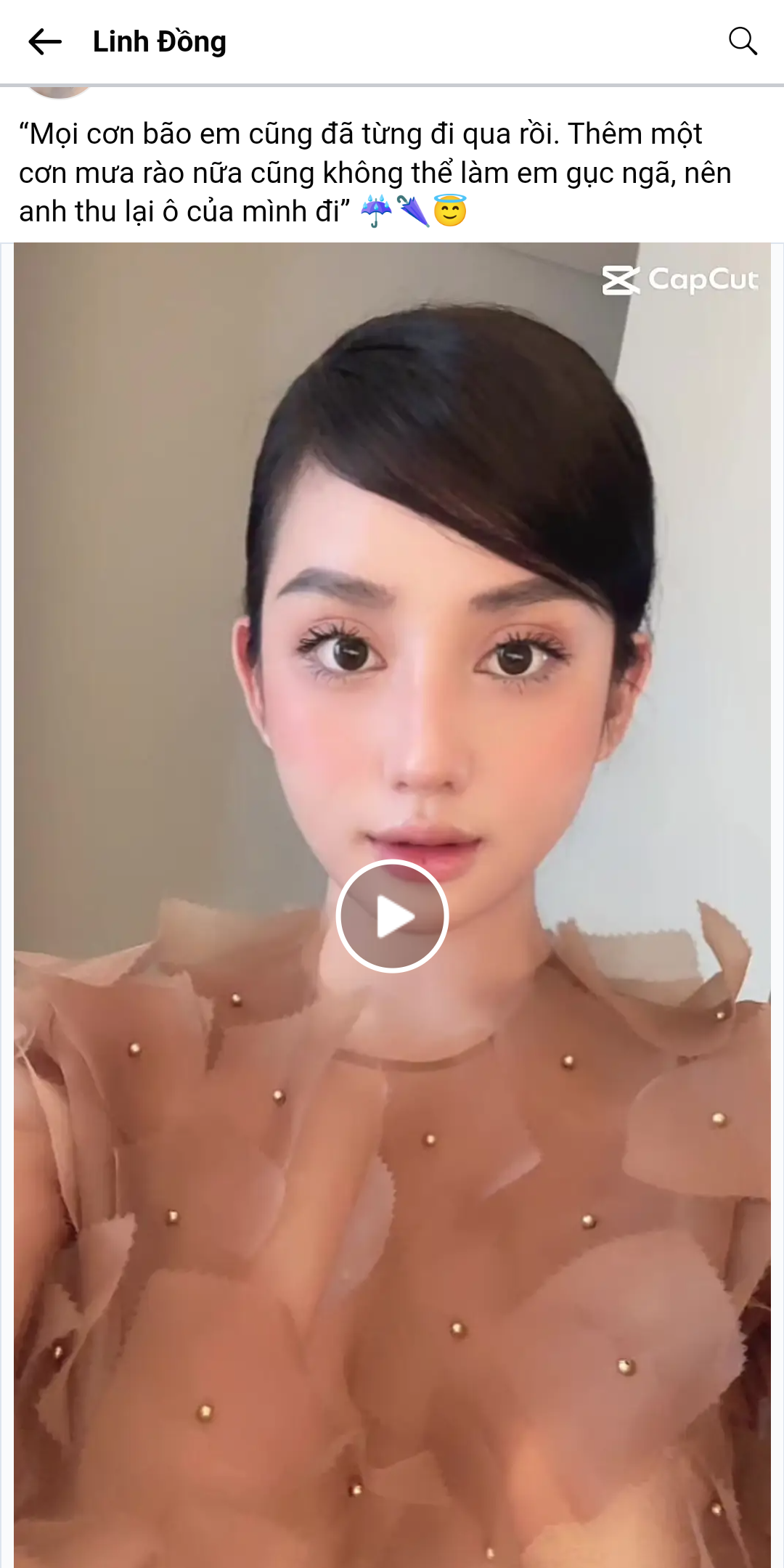This screenshot has width=784, height=1568.
Task: Play the video in the post
Action: pos(392,915)
